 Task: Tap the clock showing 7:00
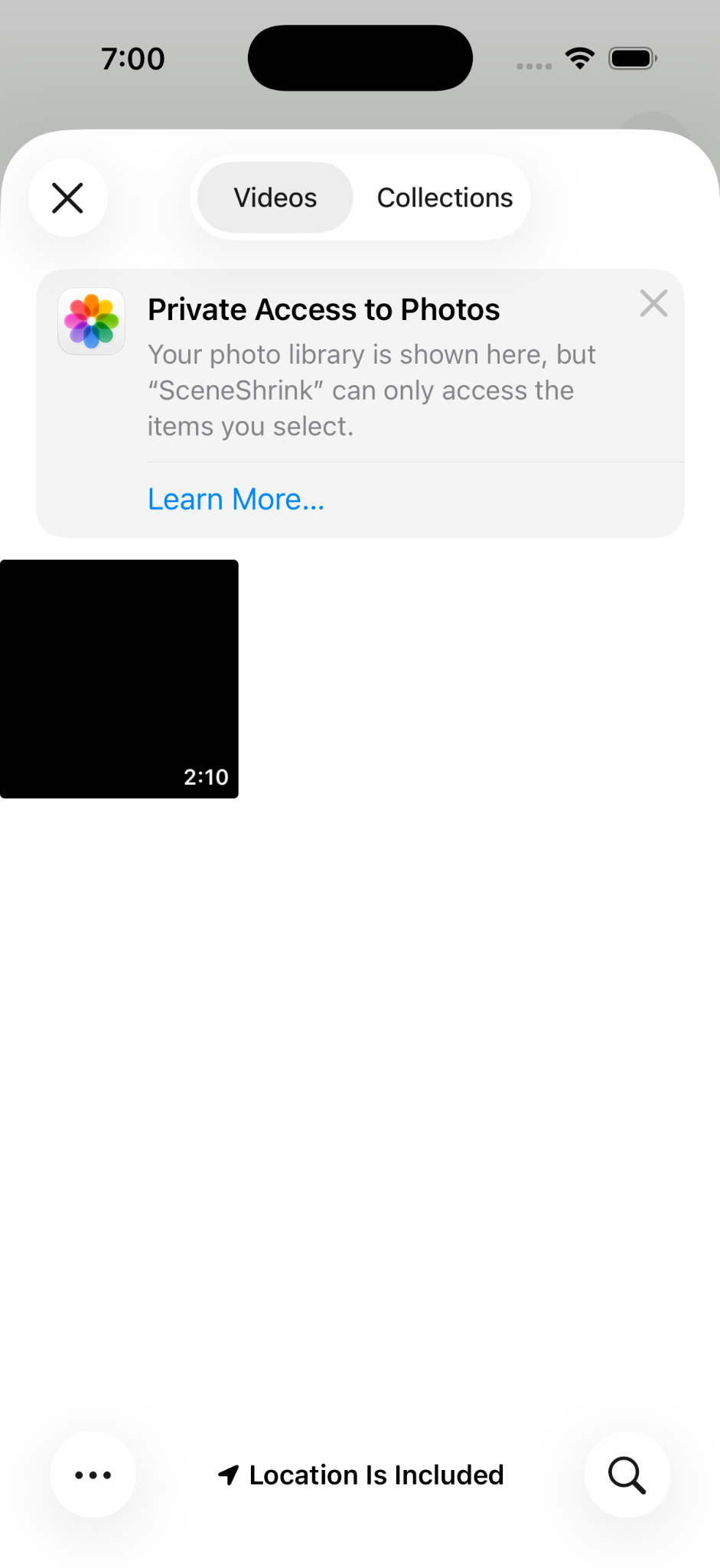pyautogui.click(x=133, y=57)
